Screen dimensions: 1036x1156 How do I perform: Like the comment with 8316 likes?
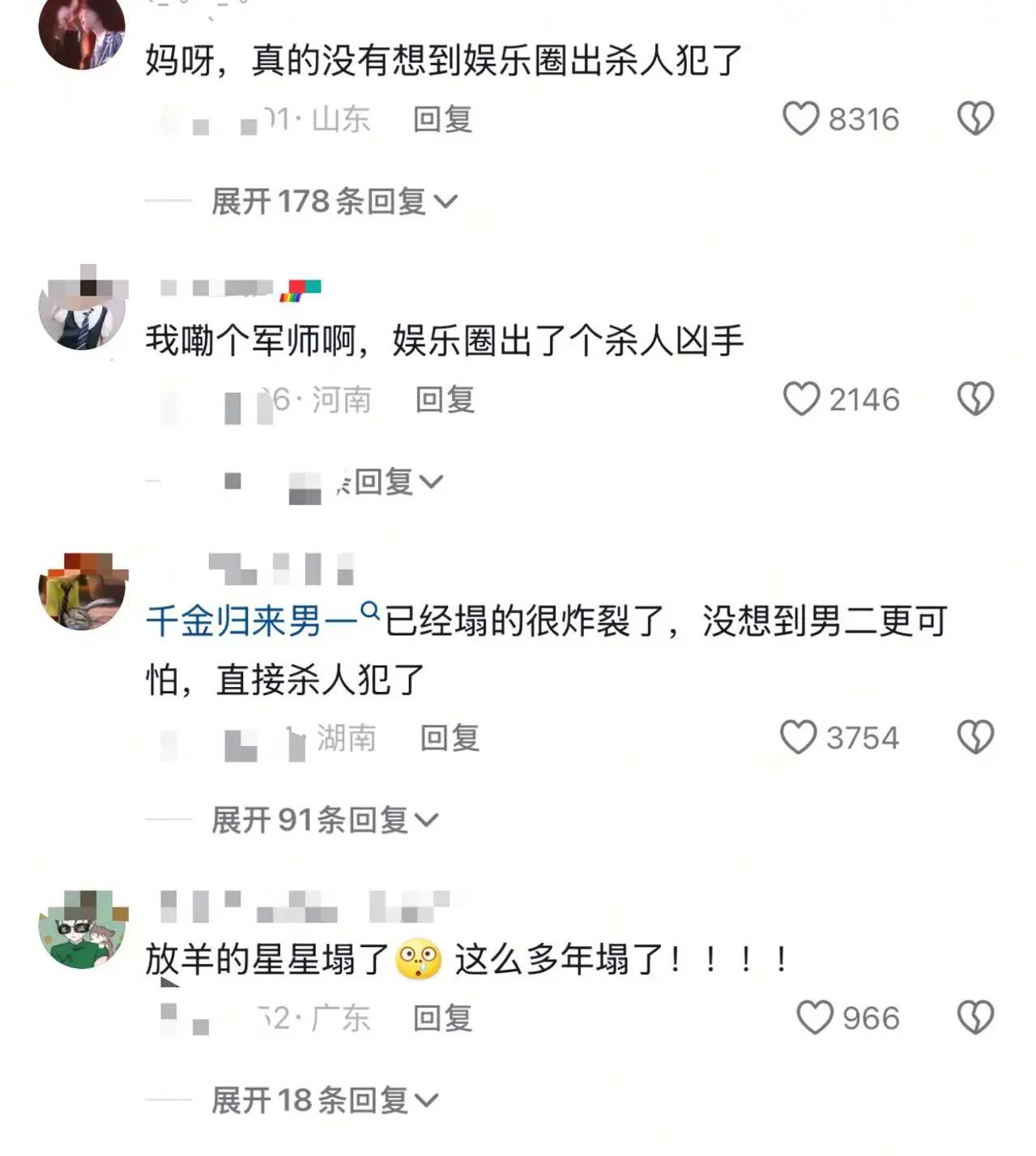800,119
